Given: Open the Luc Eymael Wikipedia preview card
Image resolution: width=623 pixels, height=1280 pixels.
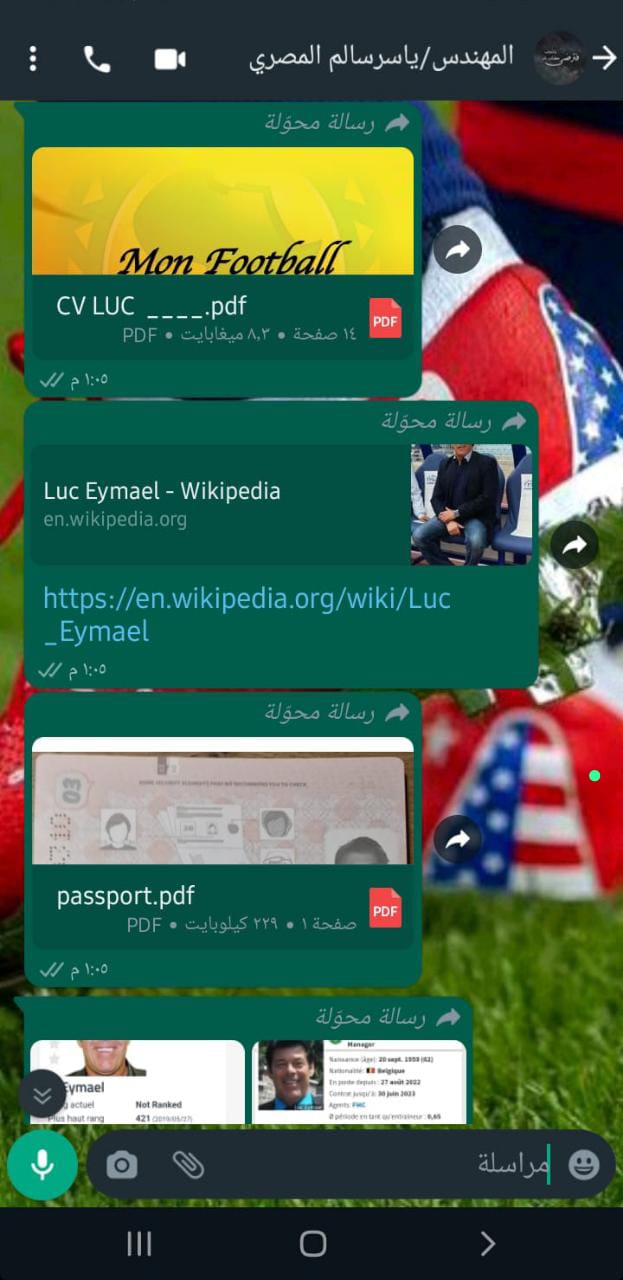Looking at the screenshot, I should coord(280,505).
